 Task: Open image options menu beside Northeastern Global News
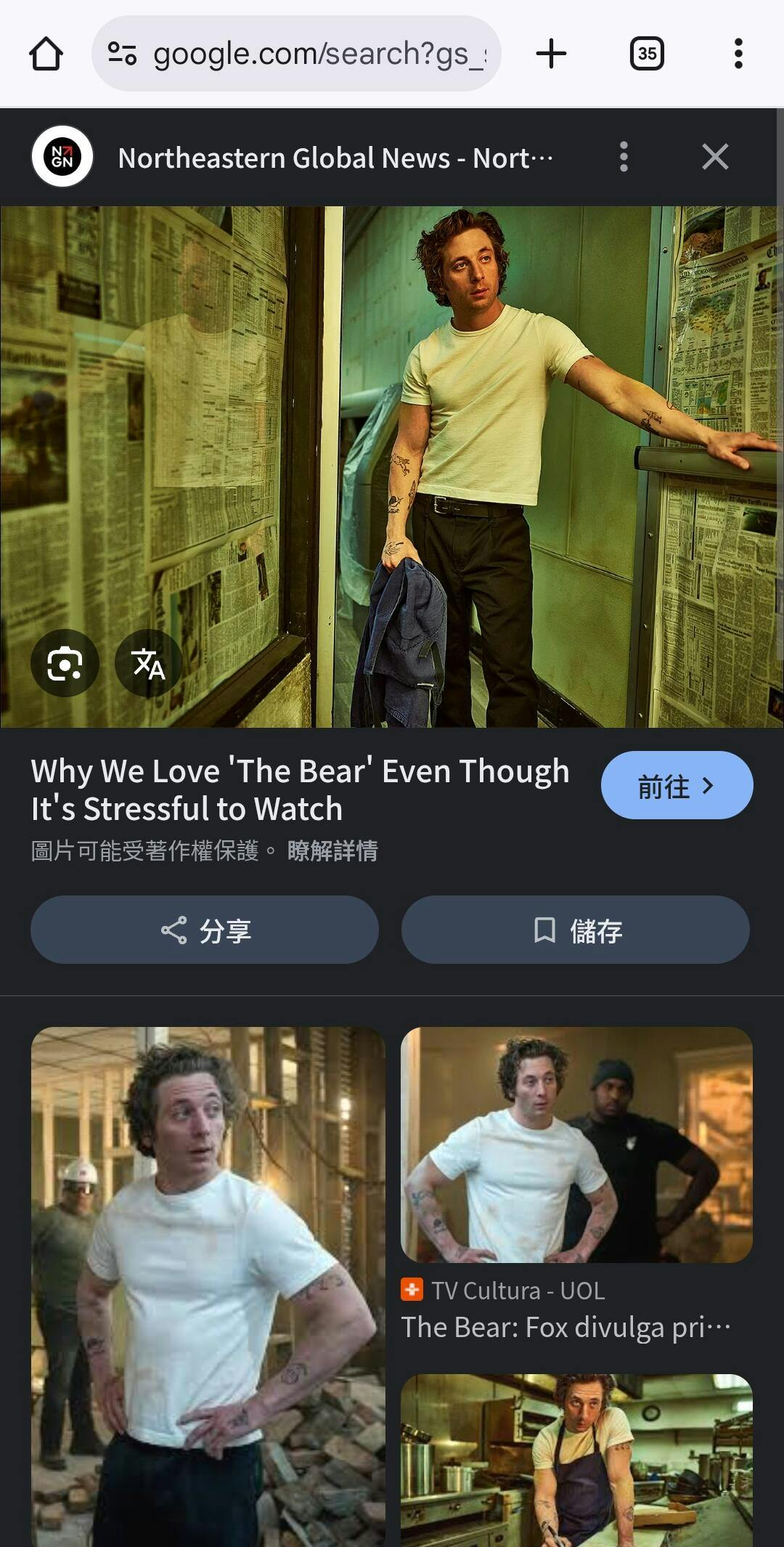[624, 157]
